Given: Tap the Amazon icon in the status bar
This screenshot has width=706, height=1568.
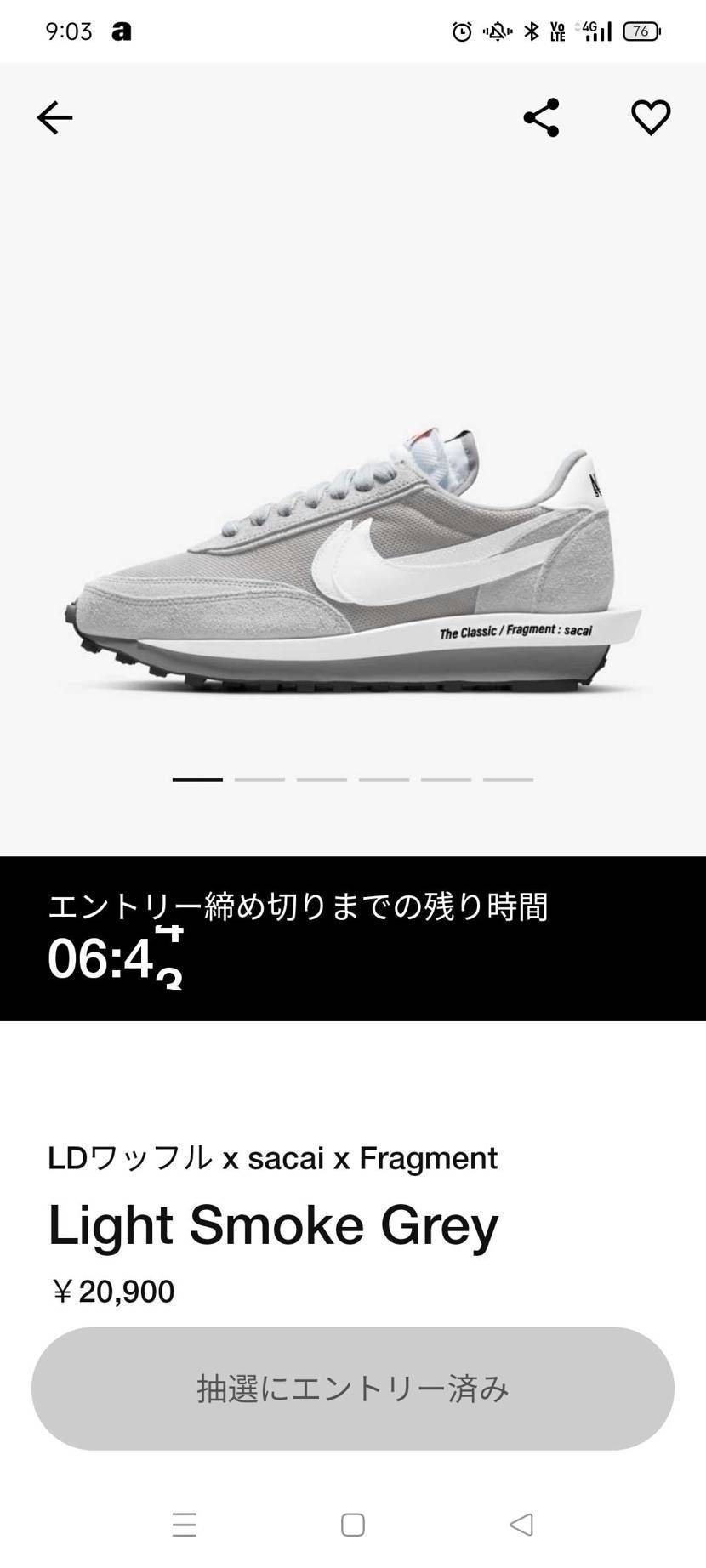Looking at the screenshot, I should click(x=122, y=31).
